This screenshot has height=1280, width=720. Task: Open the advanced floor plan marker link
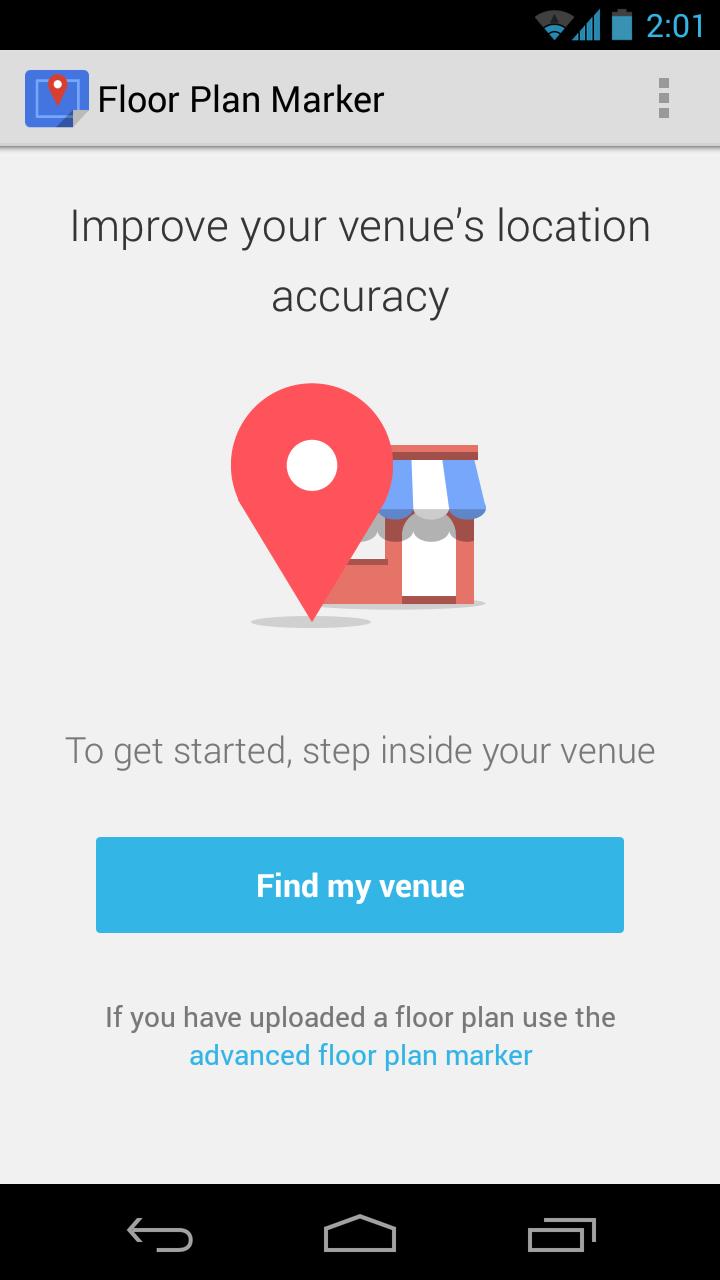[x=360, y=1055]
